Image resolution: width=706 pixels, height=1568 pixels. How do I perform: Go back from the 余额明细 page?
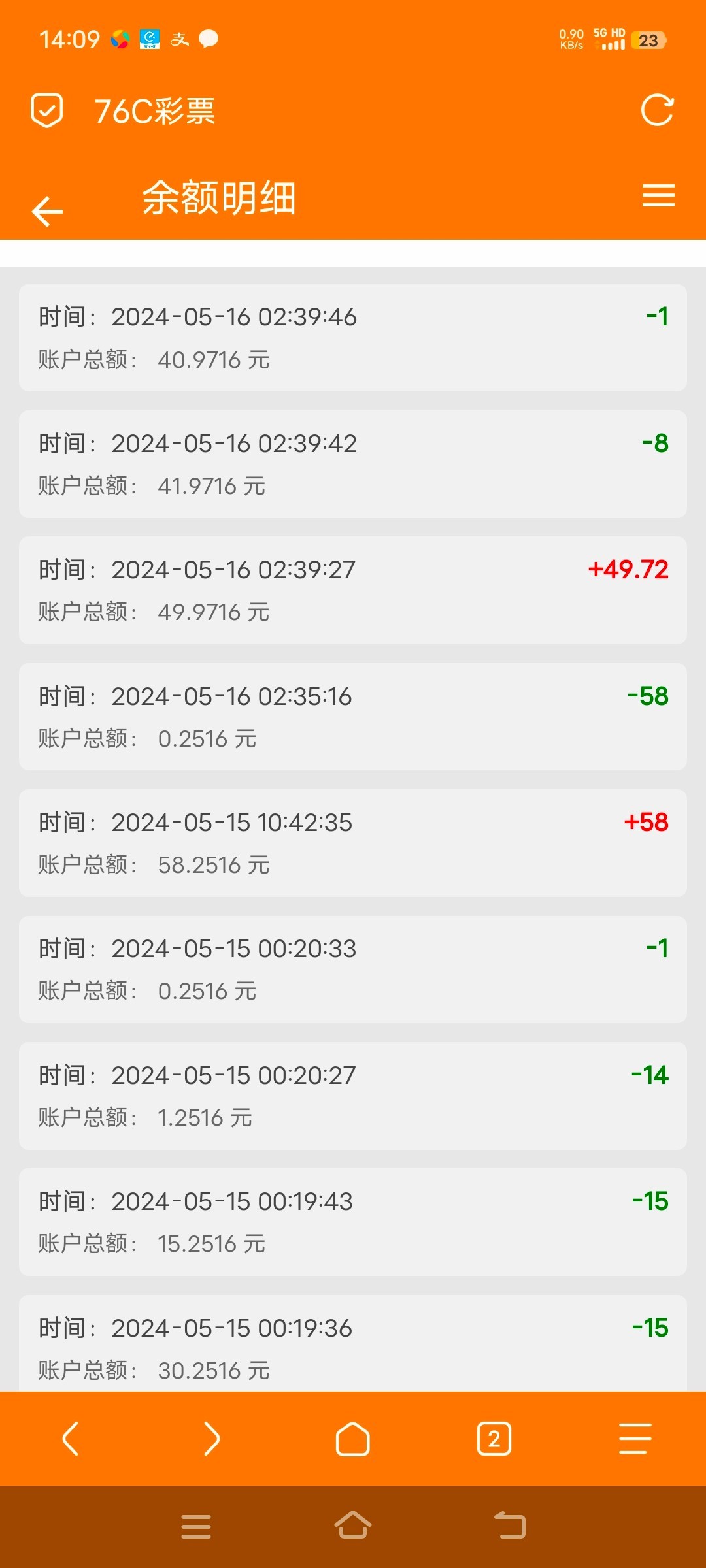[47, 211]
